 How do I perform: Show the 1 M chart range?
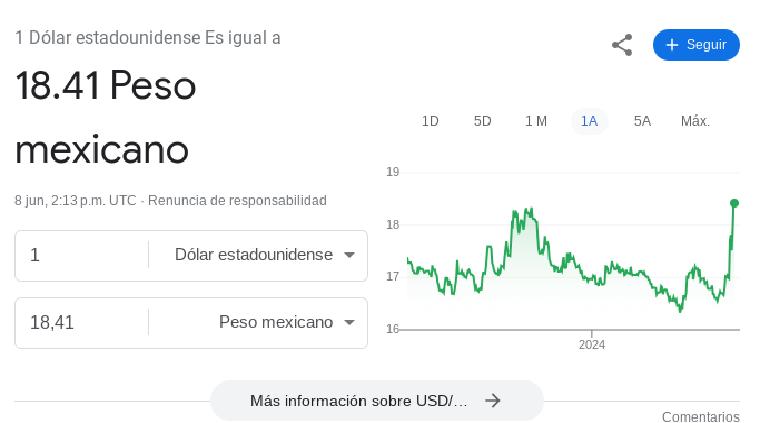[536, 121]
